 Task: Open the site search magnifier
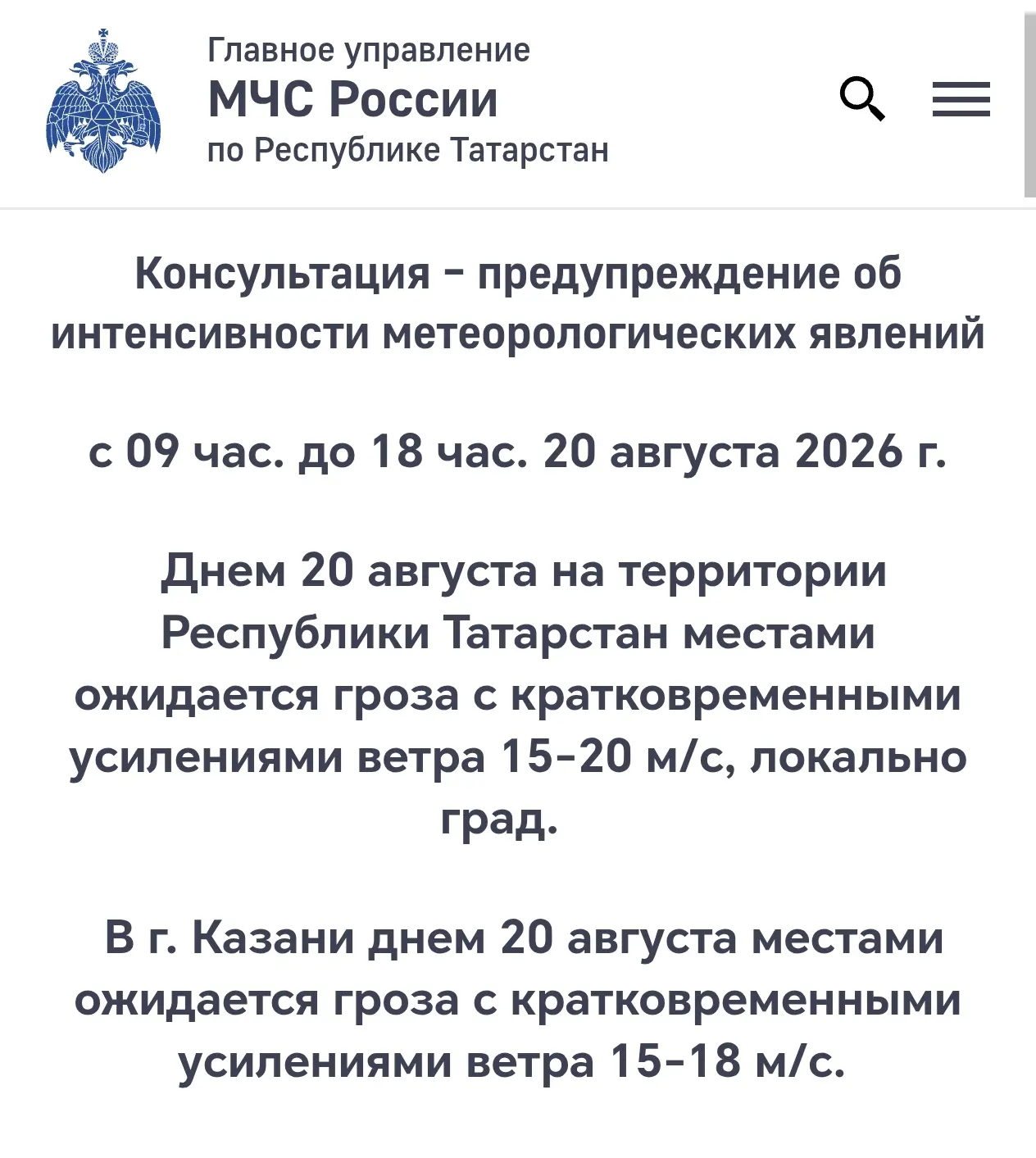pos(863,99)
